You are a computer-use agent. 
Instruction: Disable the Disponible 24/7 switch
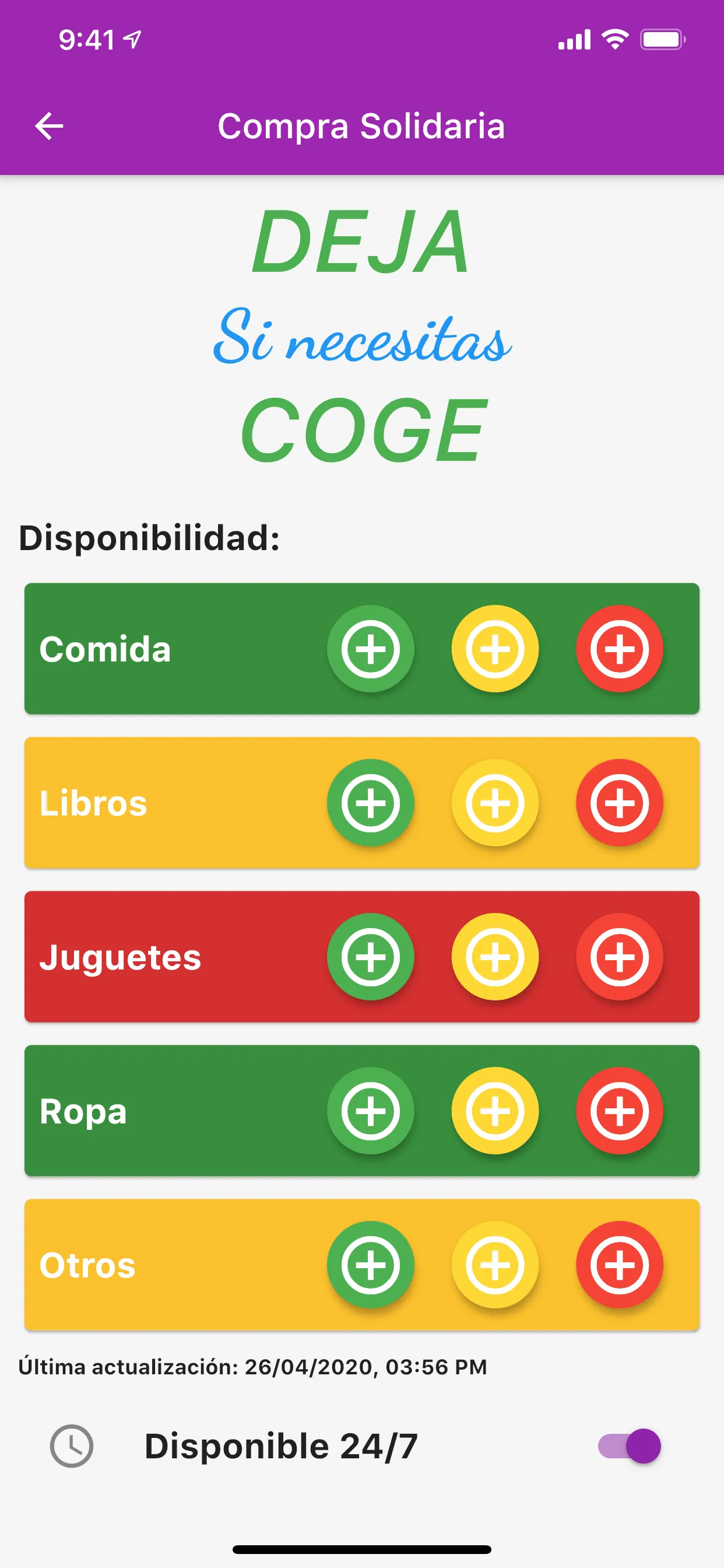click(630, 1445)
